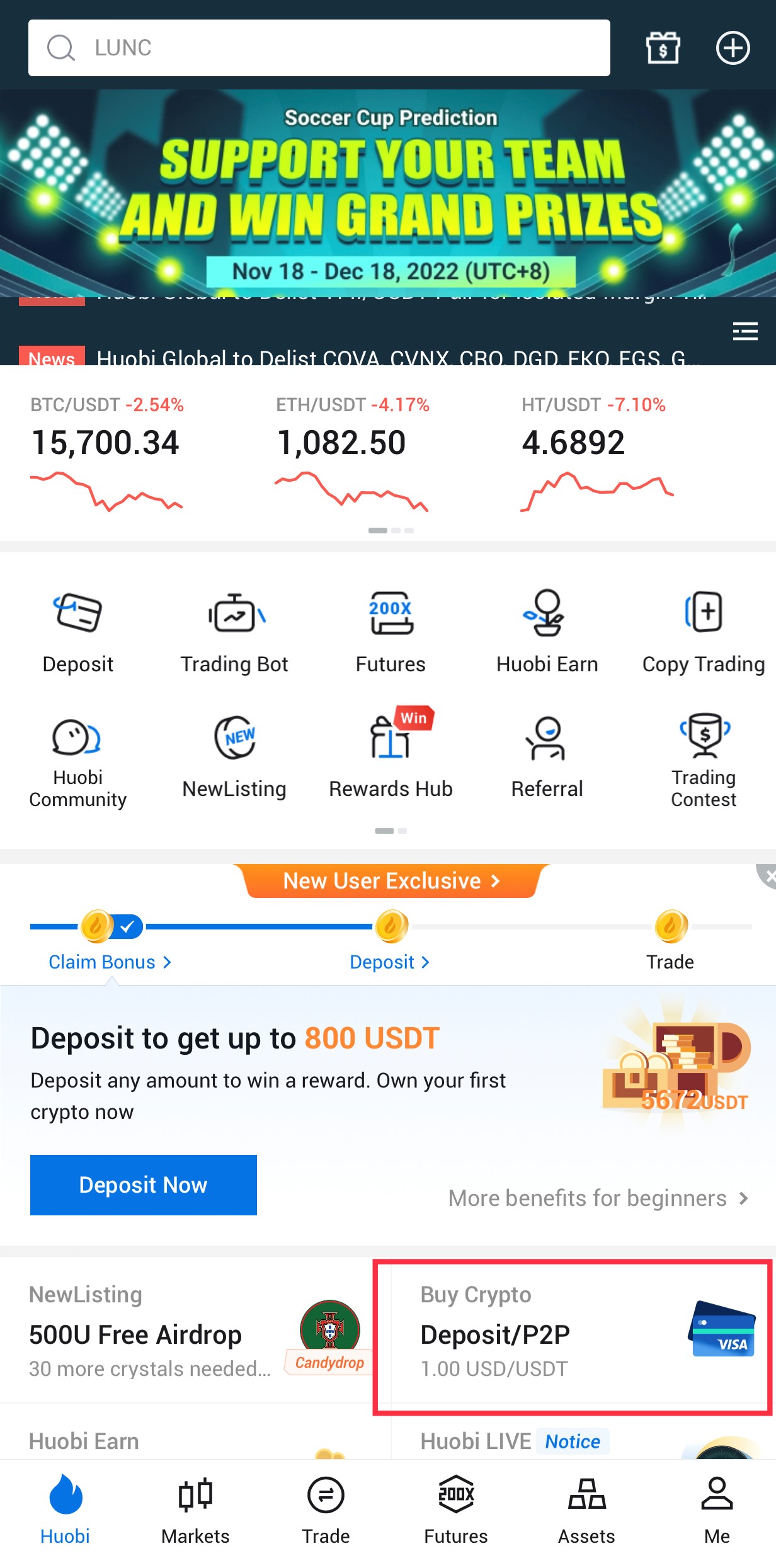Open the Soccer Cup Prediction banner
Image resolution: width=776 pixels, height=1568 pixels.
(388, 193)
